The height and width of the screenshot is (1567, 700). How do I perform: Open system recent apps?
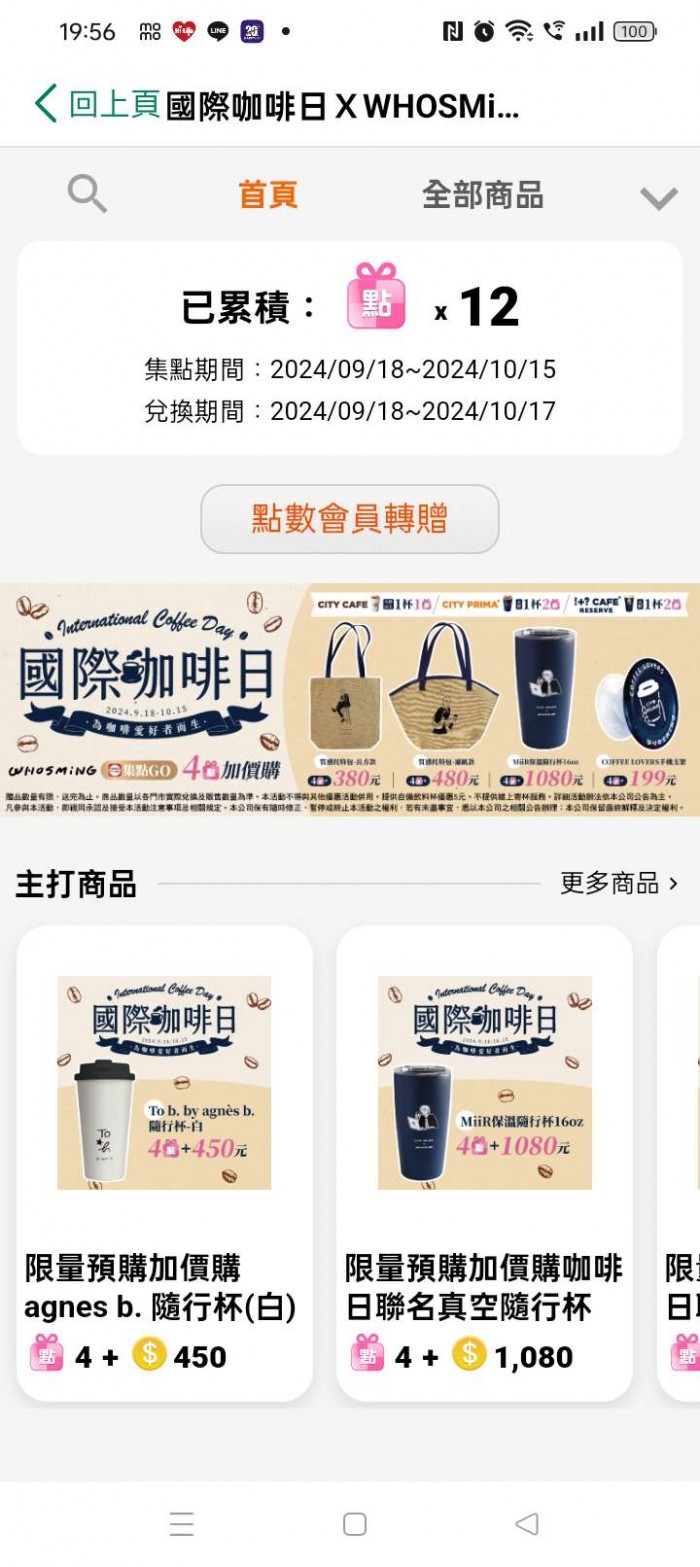pos(181,1523)
